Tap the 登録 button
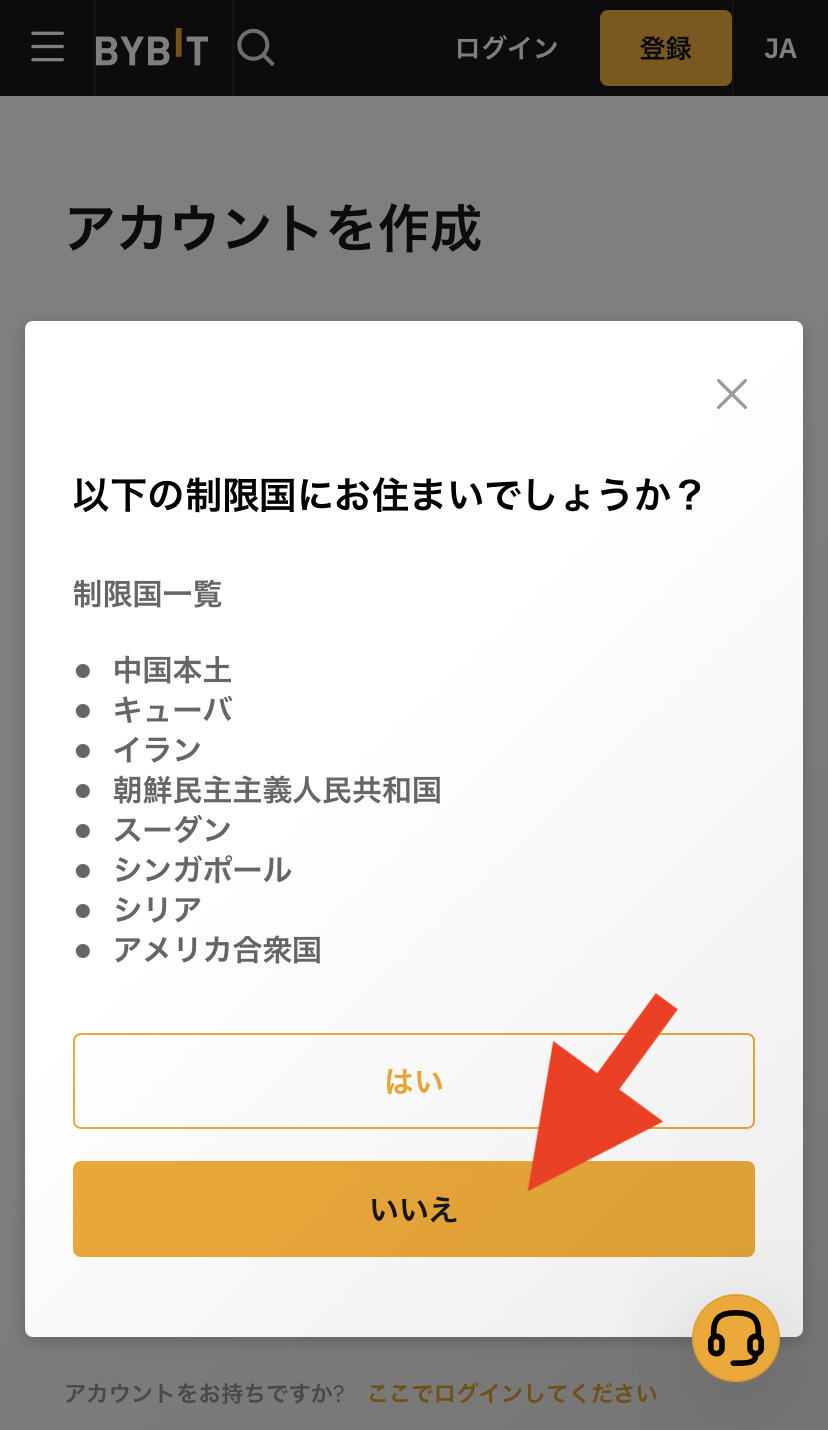Image resolution: width=828 pixels, height=1430 pixels. click(x=666, y=48)
